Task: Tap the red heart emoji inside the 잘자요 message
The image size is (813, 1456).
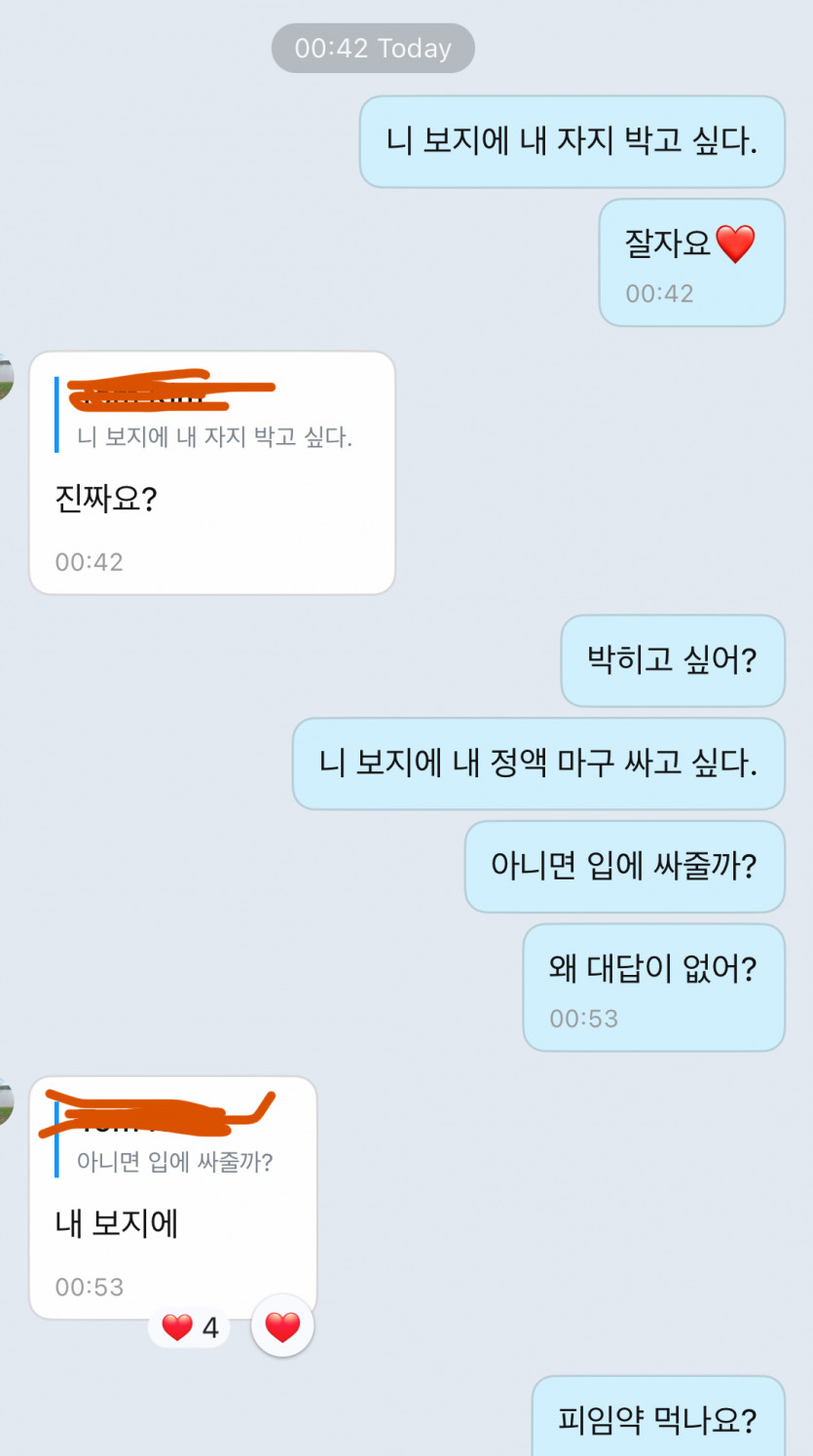Action: click(x=737, y=243)
